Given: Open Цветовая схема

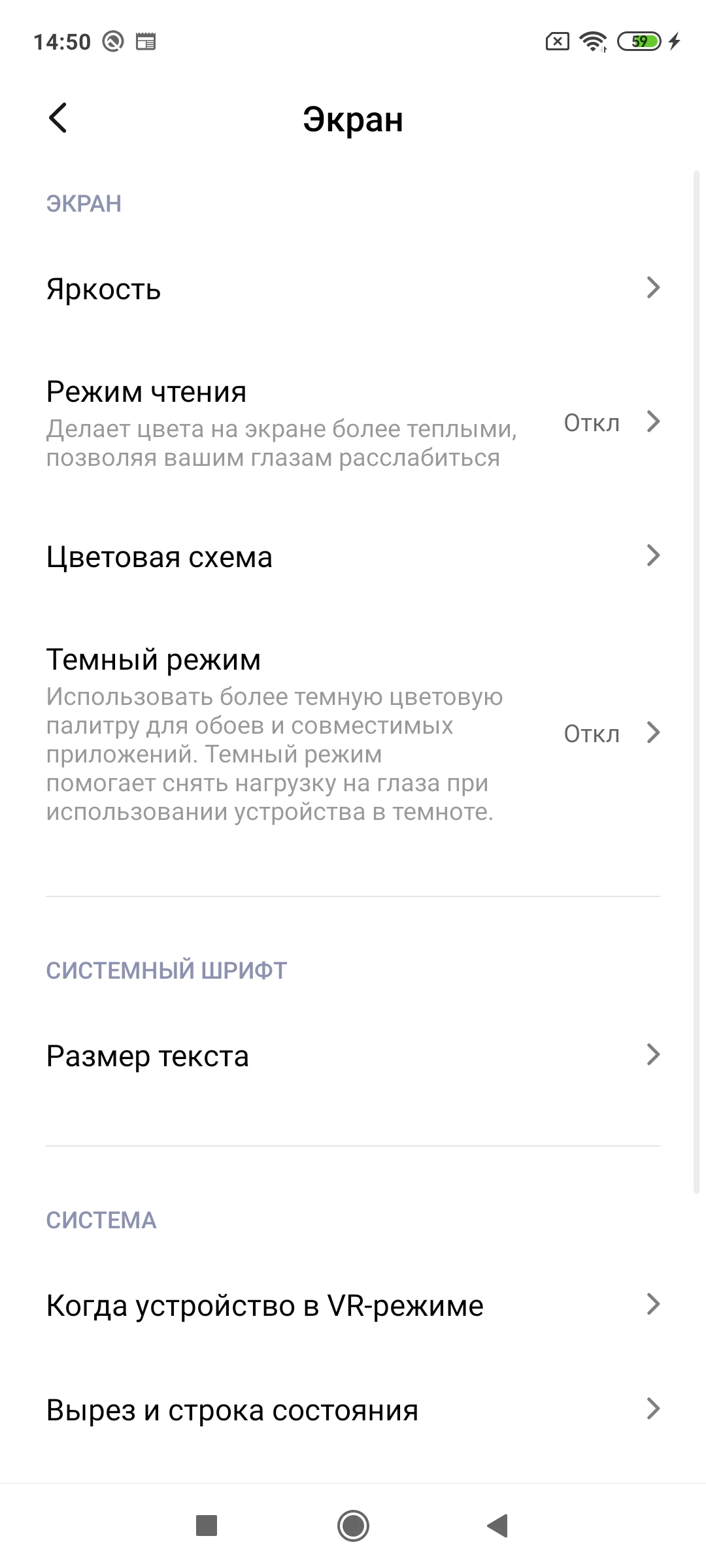Looking at the screenshot, I should point(353,557).
